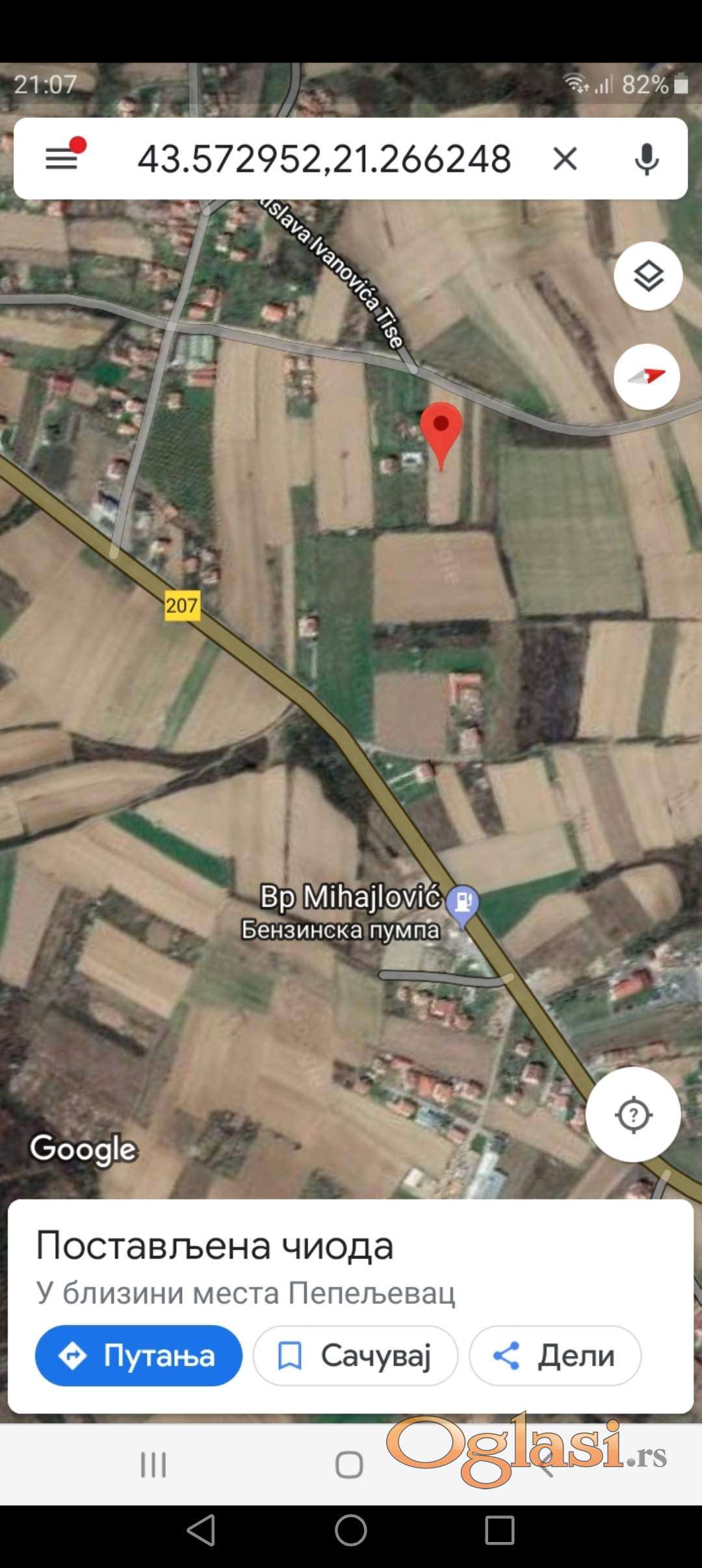Edit the coordinates search field
This screenshot has height=1568, width=702.
click(x=324, y=159)
